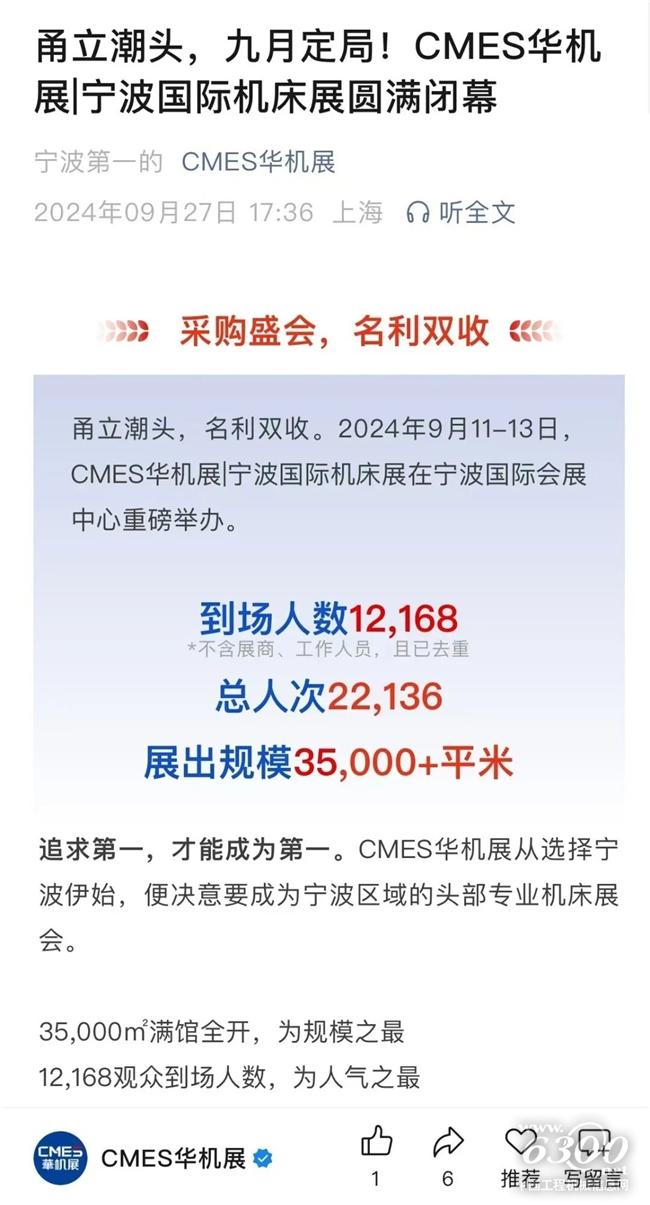The image size is (650, 1205).
Task: Share the article using the arrow icon
Action: (x=448, y=1141)
